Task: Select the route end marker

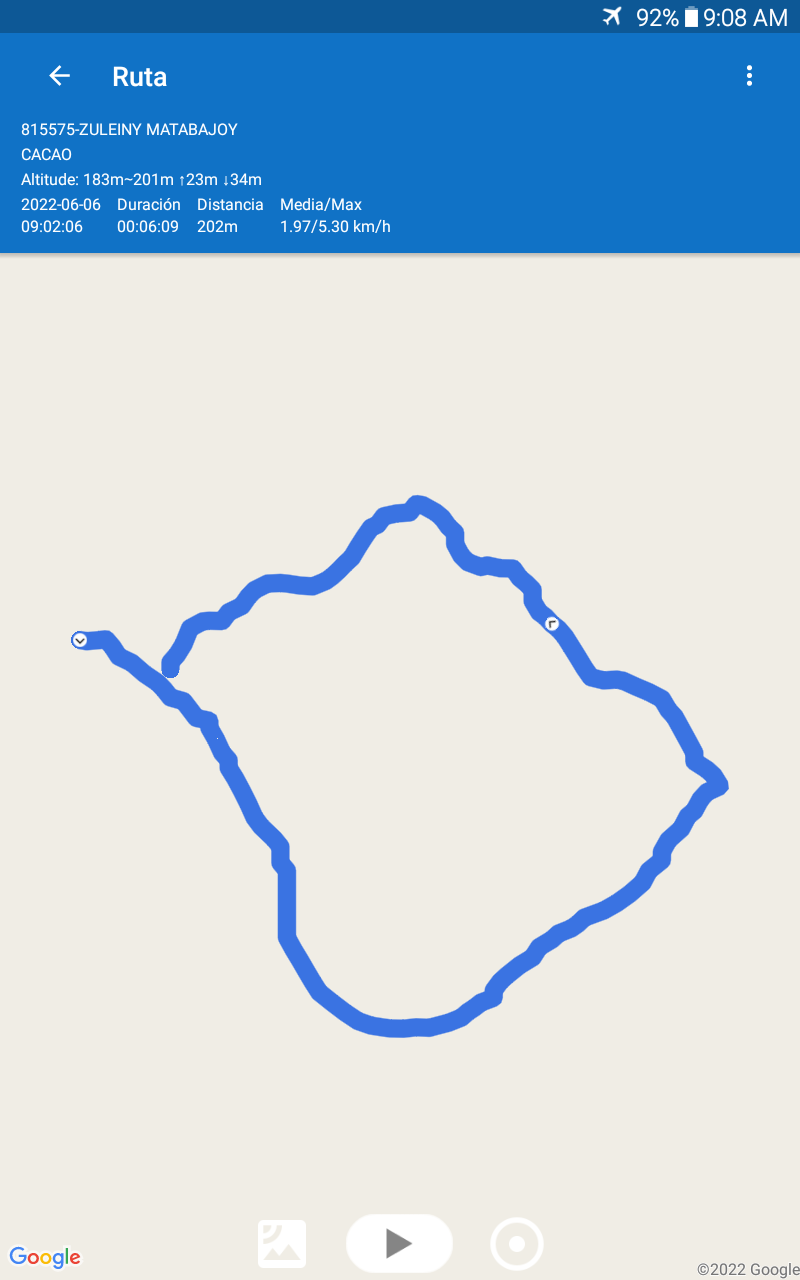Action: pyautogui.click(x=552, y=624)
